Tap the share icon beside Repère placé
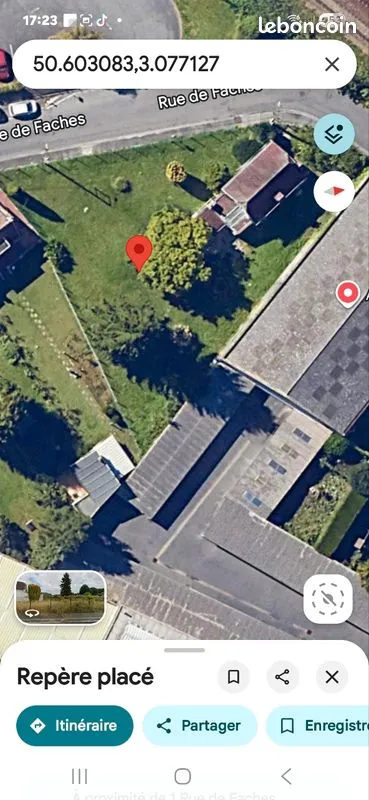The image size is (369, 800). pos(282,677)
